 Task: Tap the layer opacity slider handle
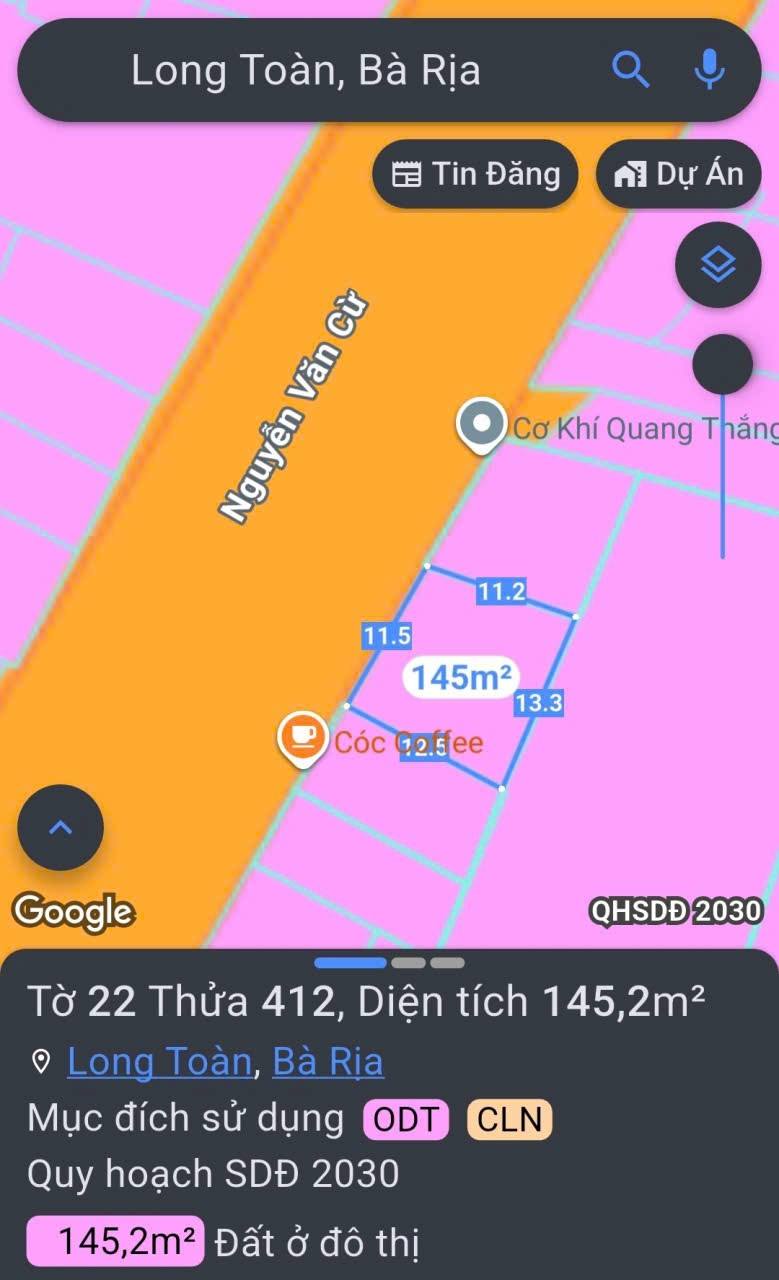722,364
